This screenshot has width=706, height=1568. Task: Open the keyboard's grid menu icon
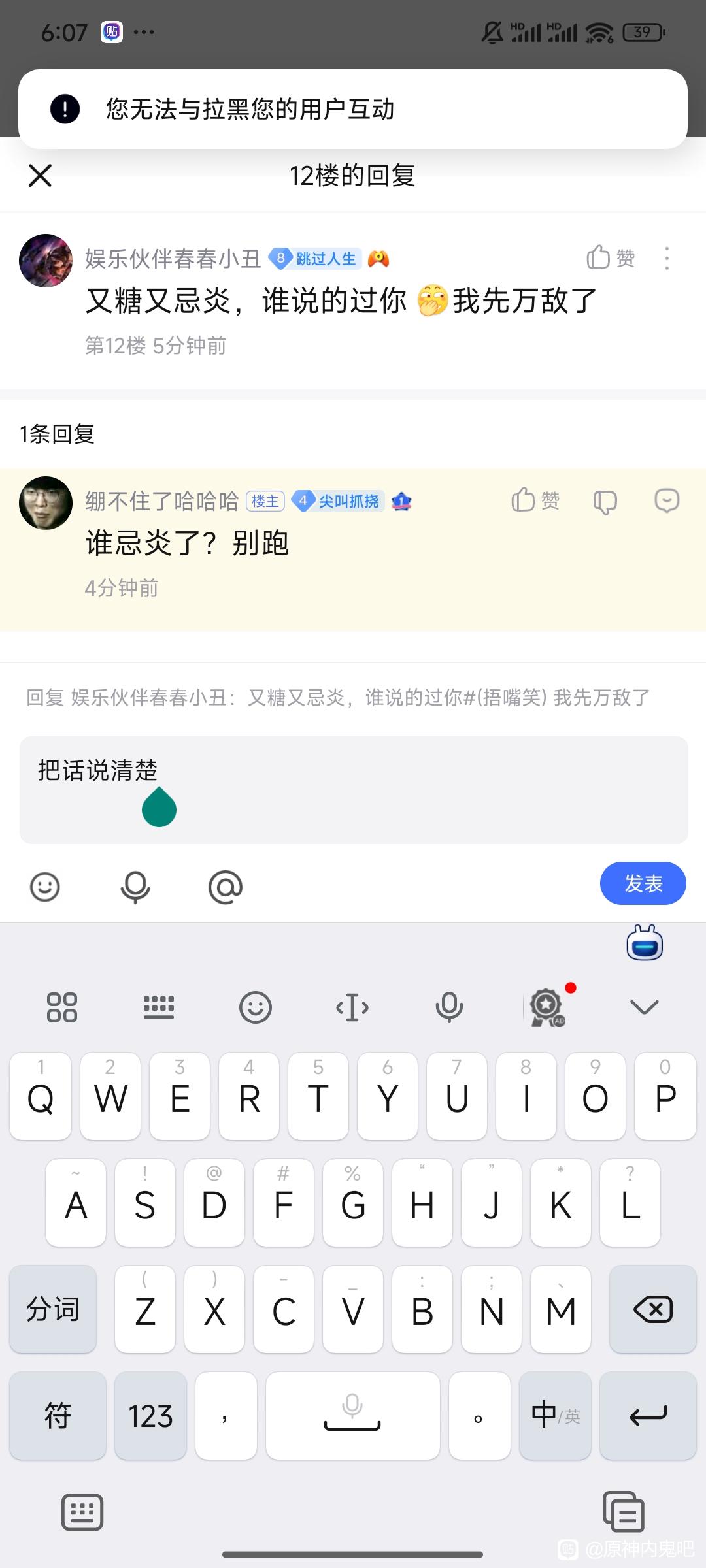pyautogui.click(x=62, y=1007)
